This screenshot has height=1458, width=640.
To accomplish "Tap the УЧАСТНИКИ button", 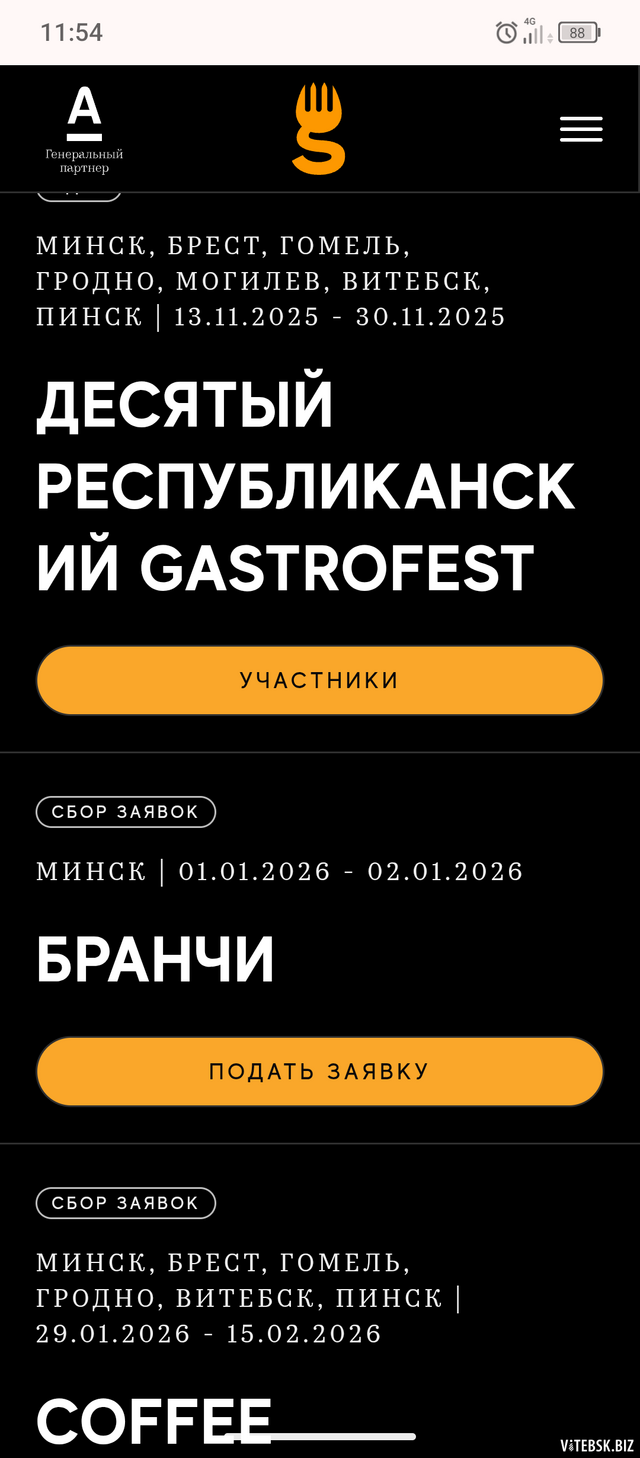I will [x=320, y=680].
